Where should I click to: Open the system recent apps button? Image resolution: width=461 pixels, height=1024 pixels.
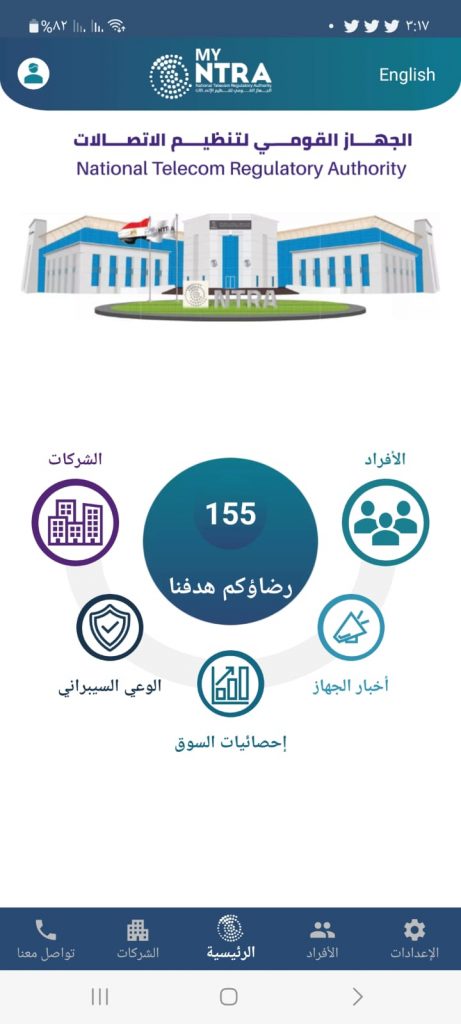tap(100, 996)
